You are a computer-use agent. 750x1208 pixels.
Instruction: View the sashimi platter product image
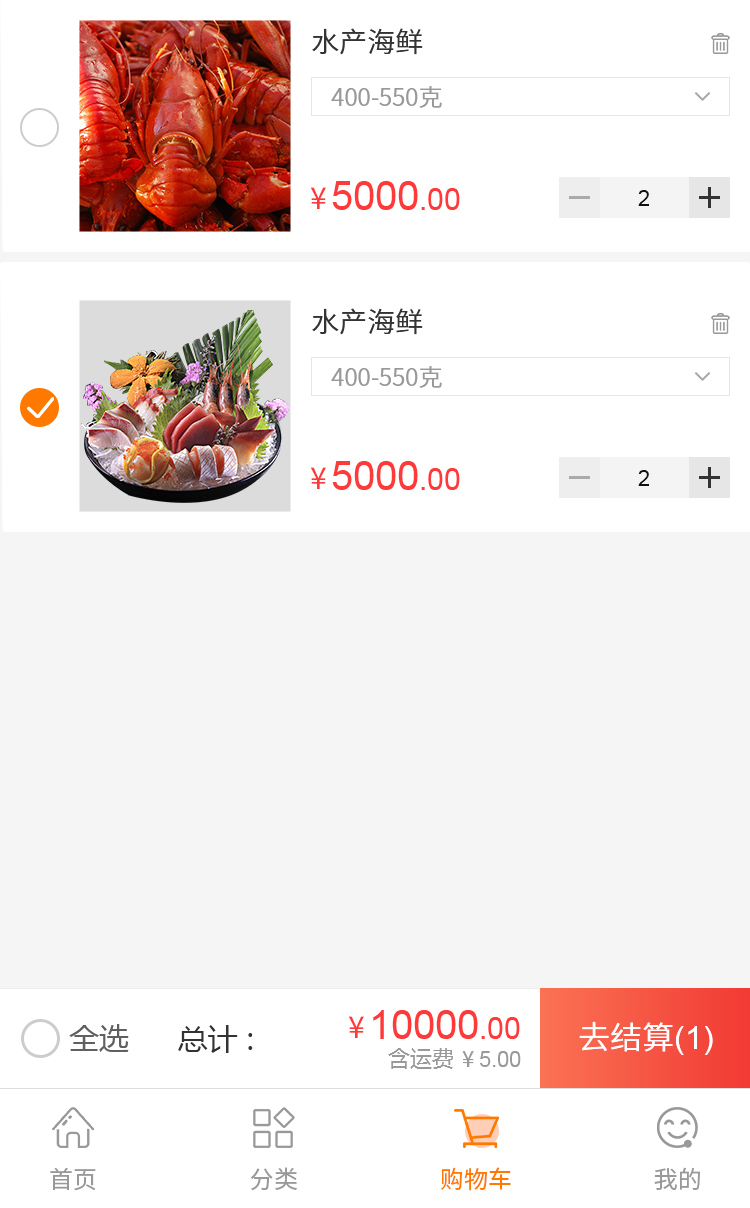coord(185,406)
